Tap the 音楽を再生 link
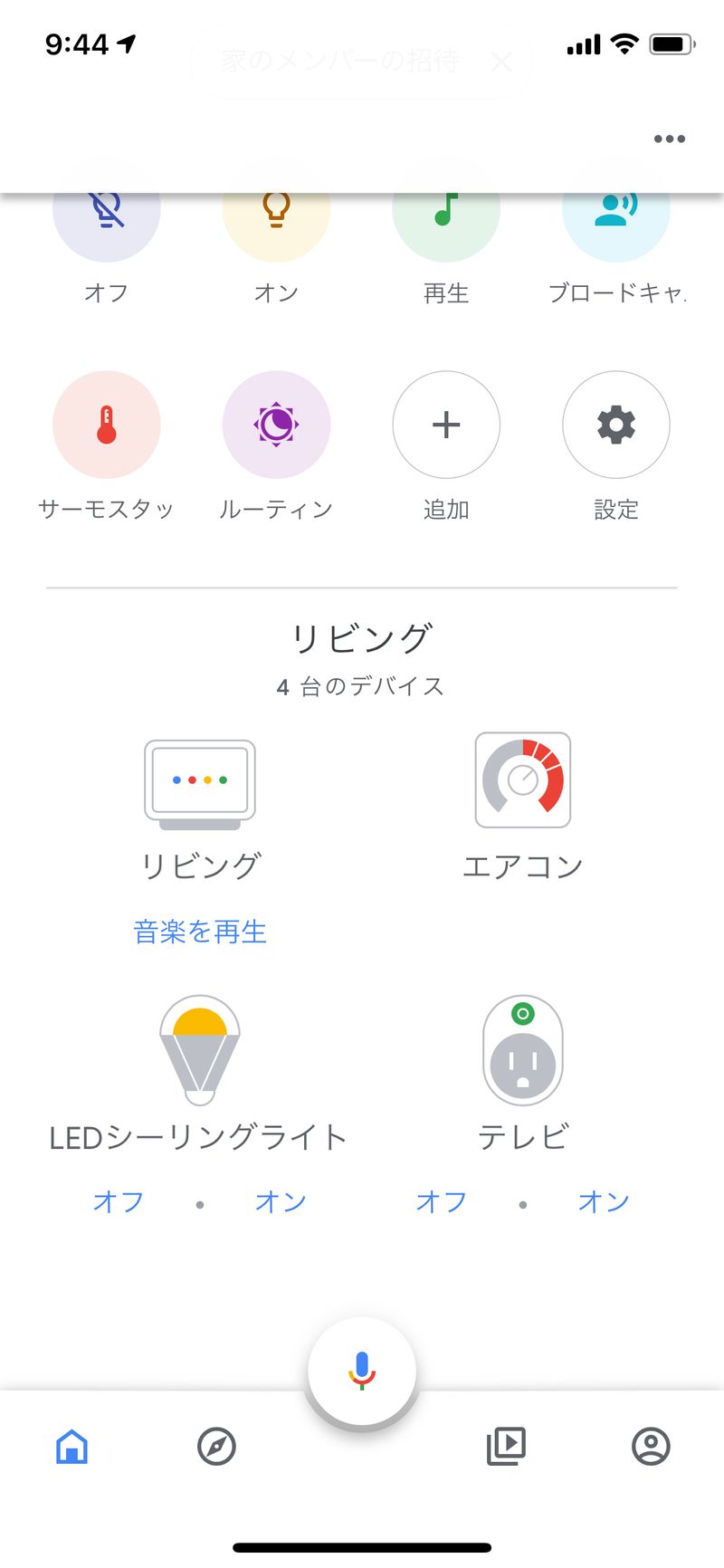 tap(200, 932)
